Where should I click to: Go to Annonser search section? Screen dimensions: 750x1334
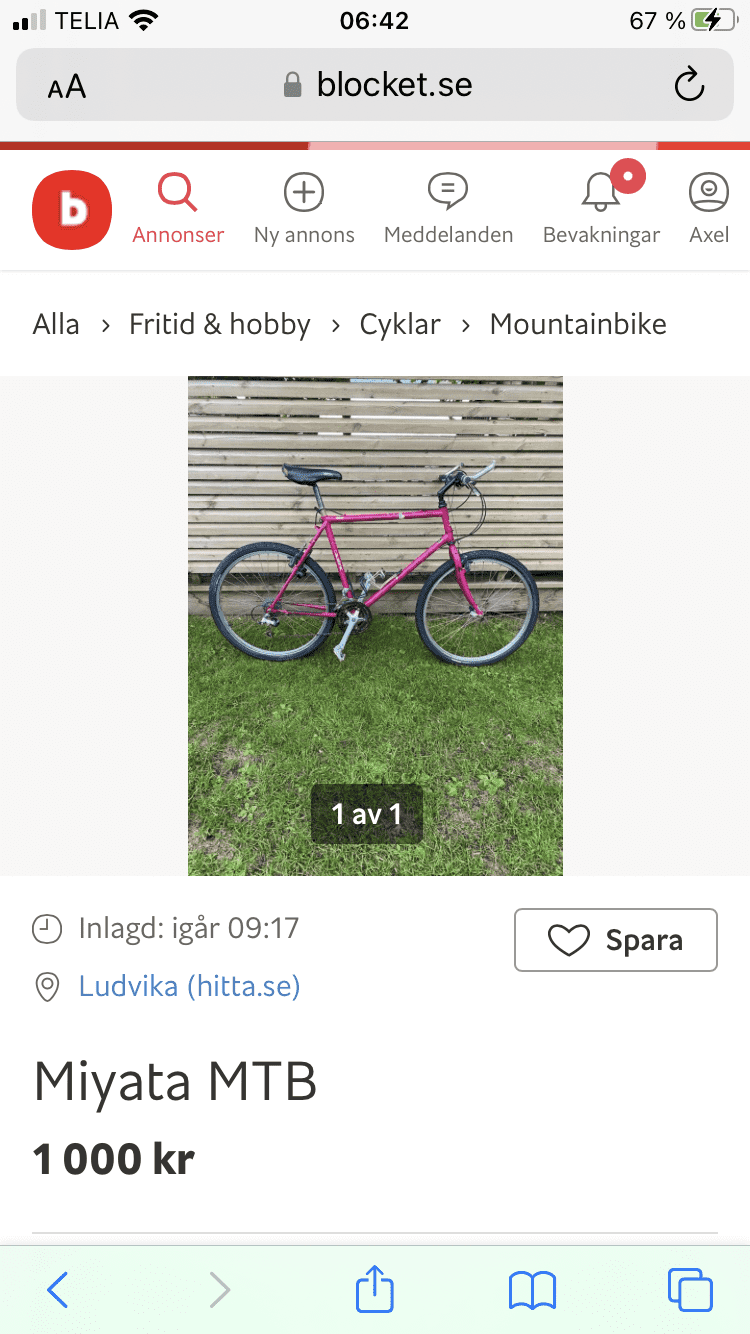178,210
